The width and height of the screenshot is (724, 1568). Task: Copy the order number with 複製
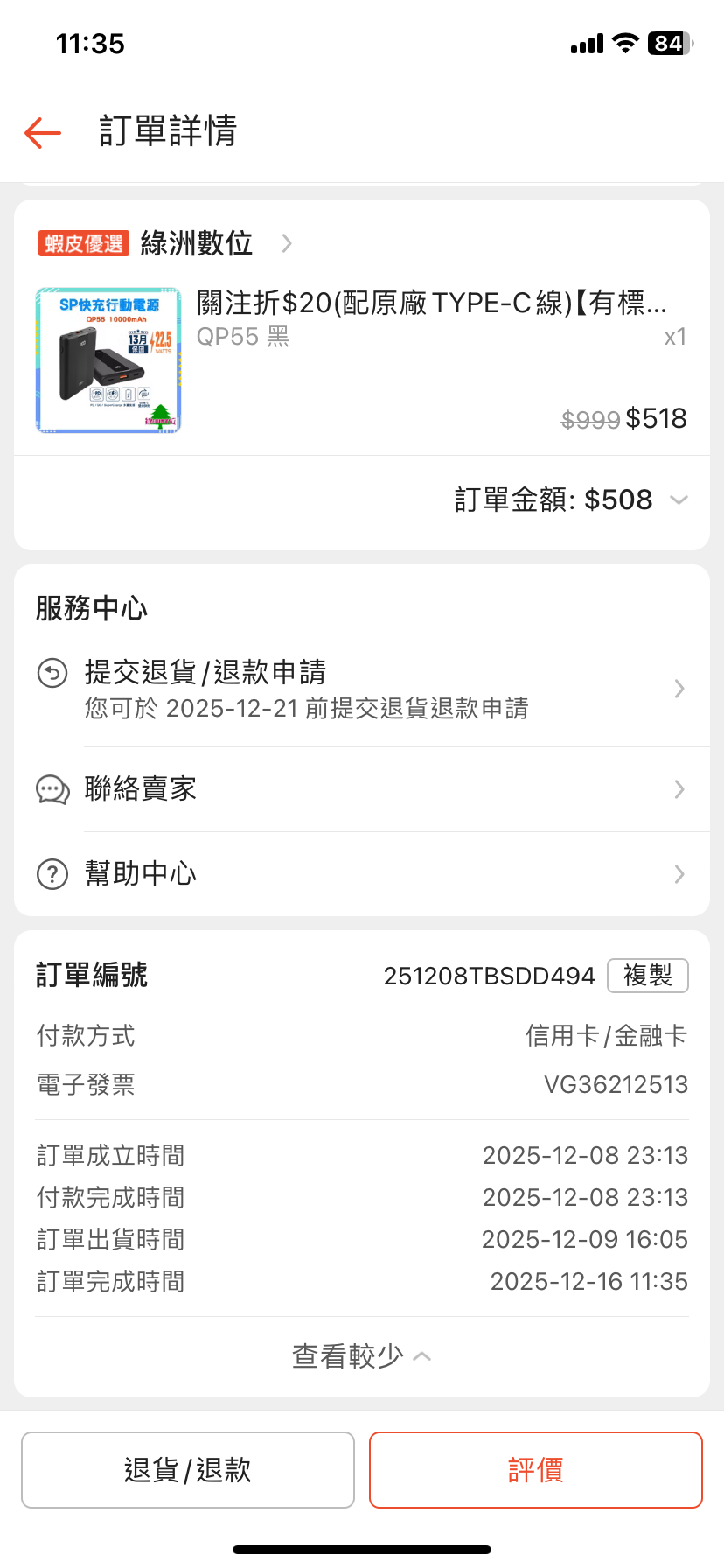(x=647, y=976)
